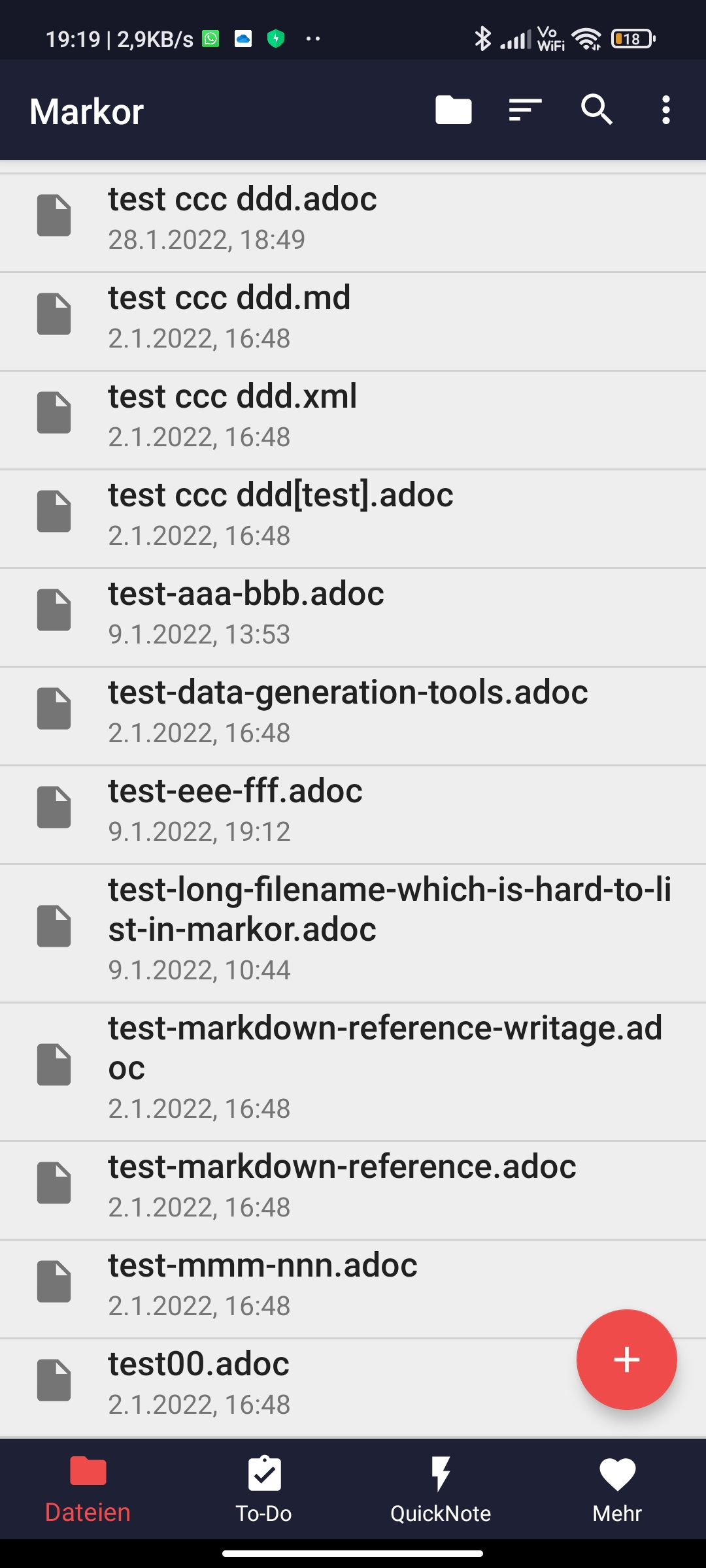Open the folder navigation icon

[452, 110]
